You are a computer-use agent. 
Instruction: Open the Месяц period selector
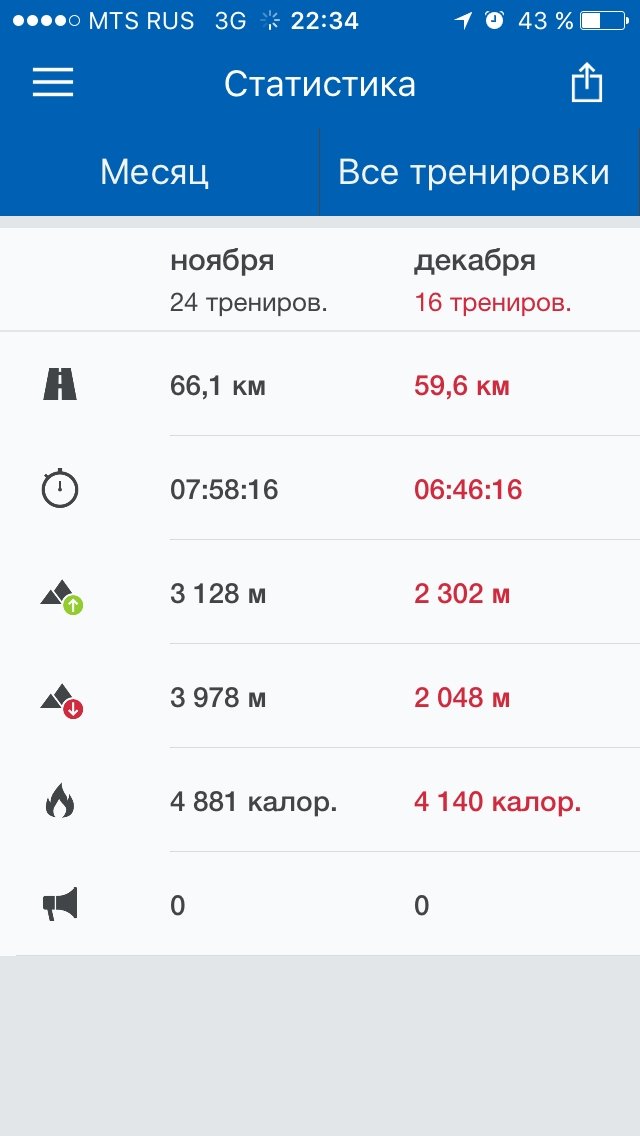point(155,172)
